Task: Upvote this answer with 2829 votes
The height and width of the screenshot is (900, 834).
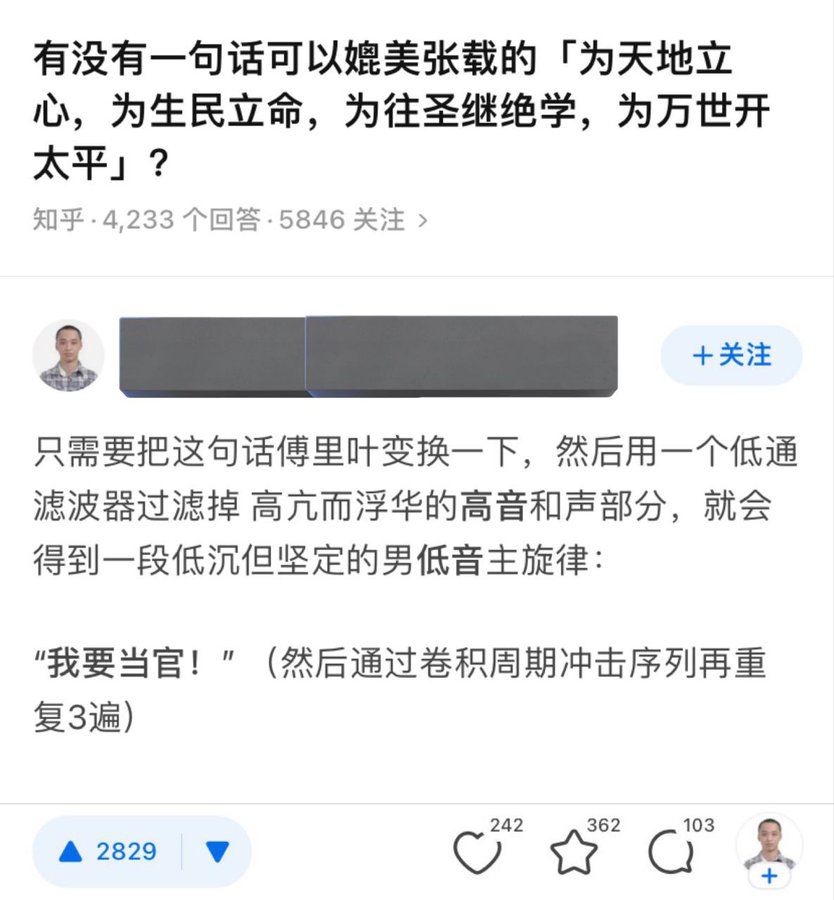Action: [108, 852]
